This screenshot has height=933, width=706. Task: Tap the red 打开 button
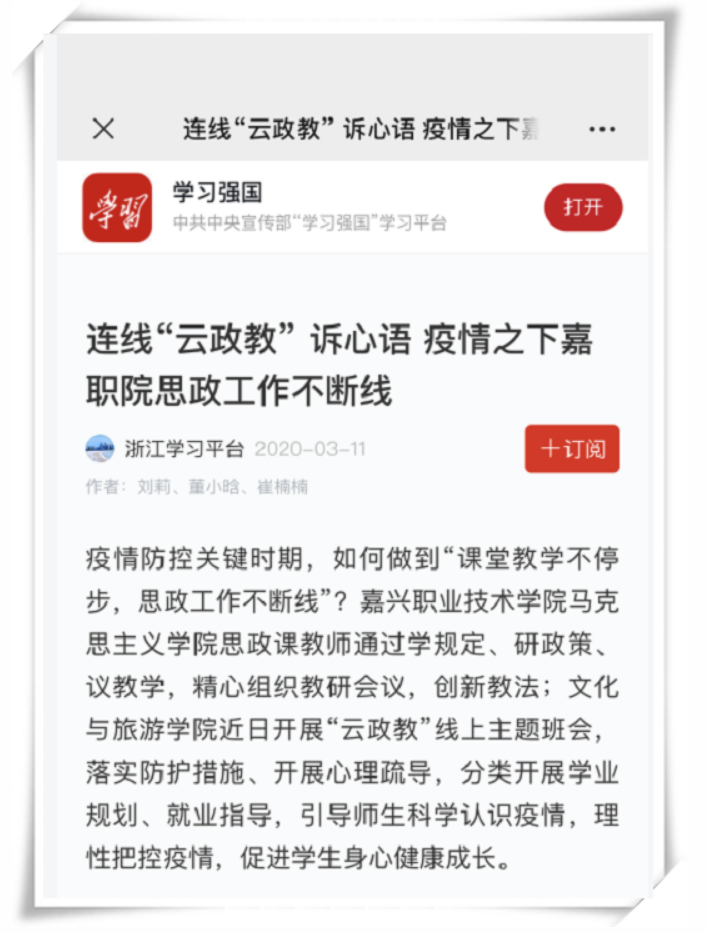coord(583,208)
